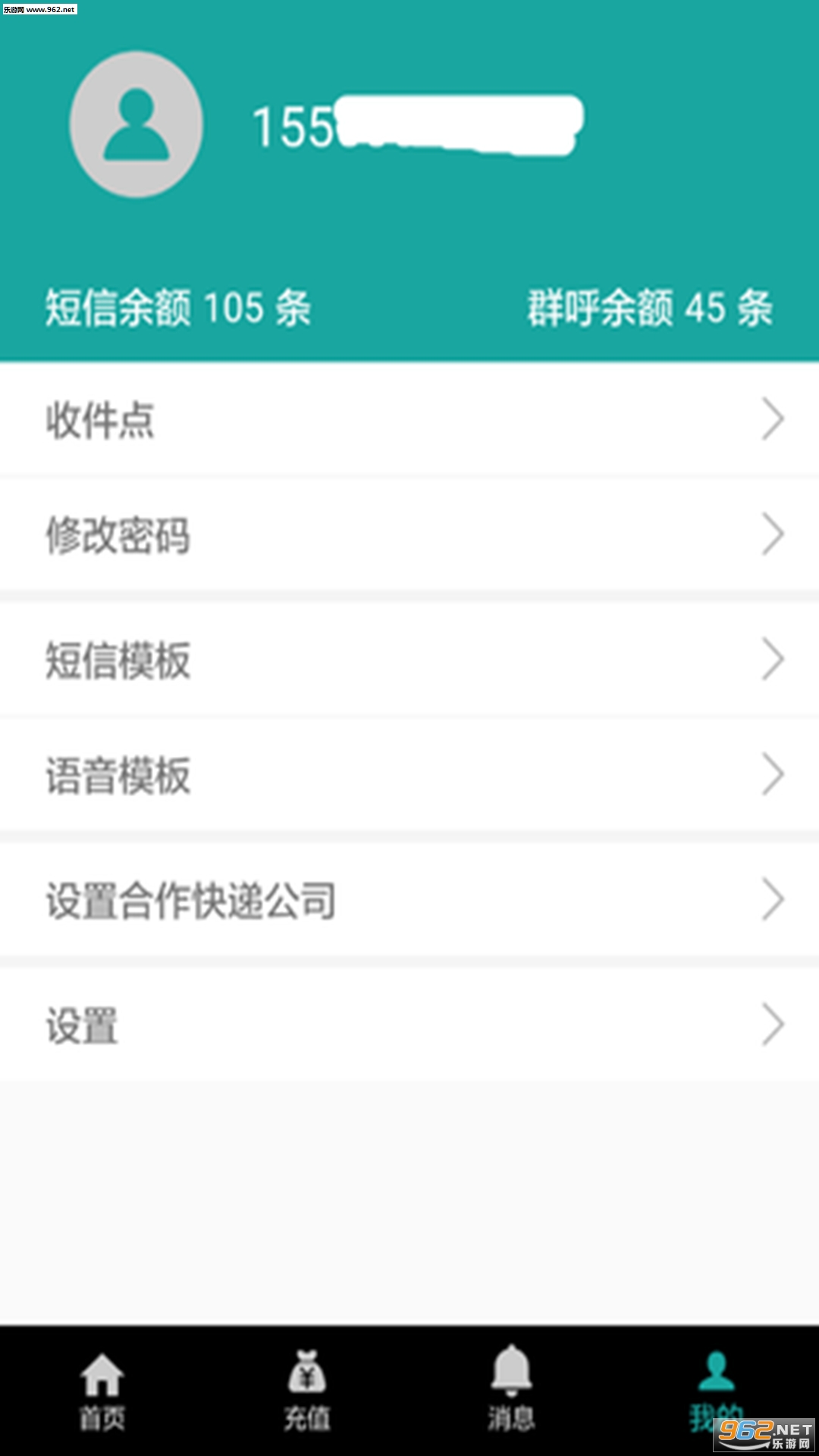This screenshot has width=819, height=1456.
Task: Select the 我的 tab
Action: point(716,1392)
